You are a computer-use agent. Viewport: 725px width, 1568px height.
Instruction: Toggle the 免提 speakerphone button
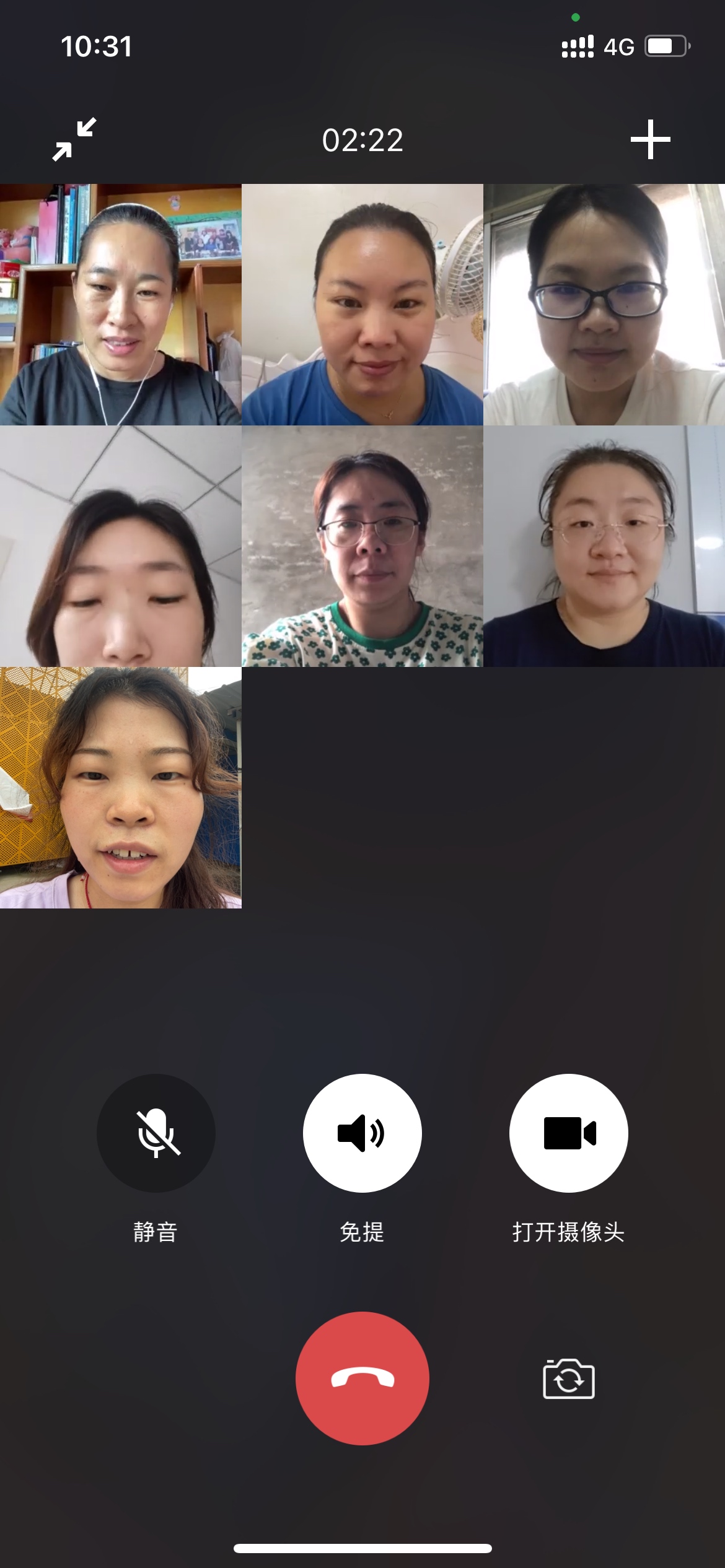(362, 1133)
